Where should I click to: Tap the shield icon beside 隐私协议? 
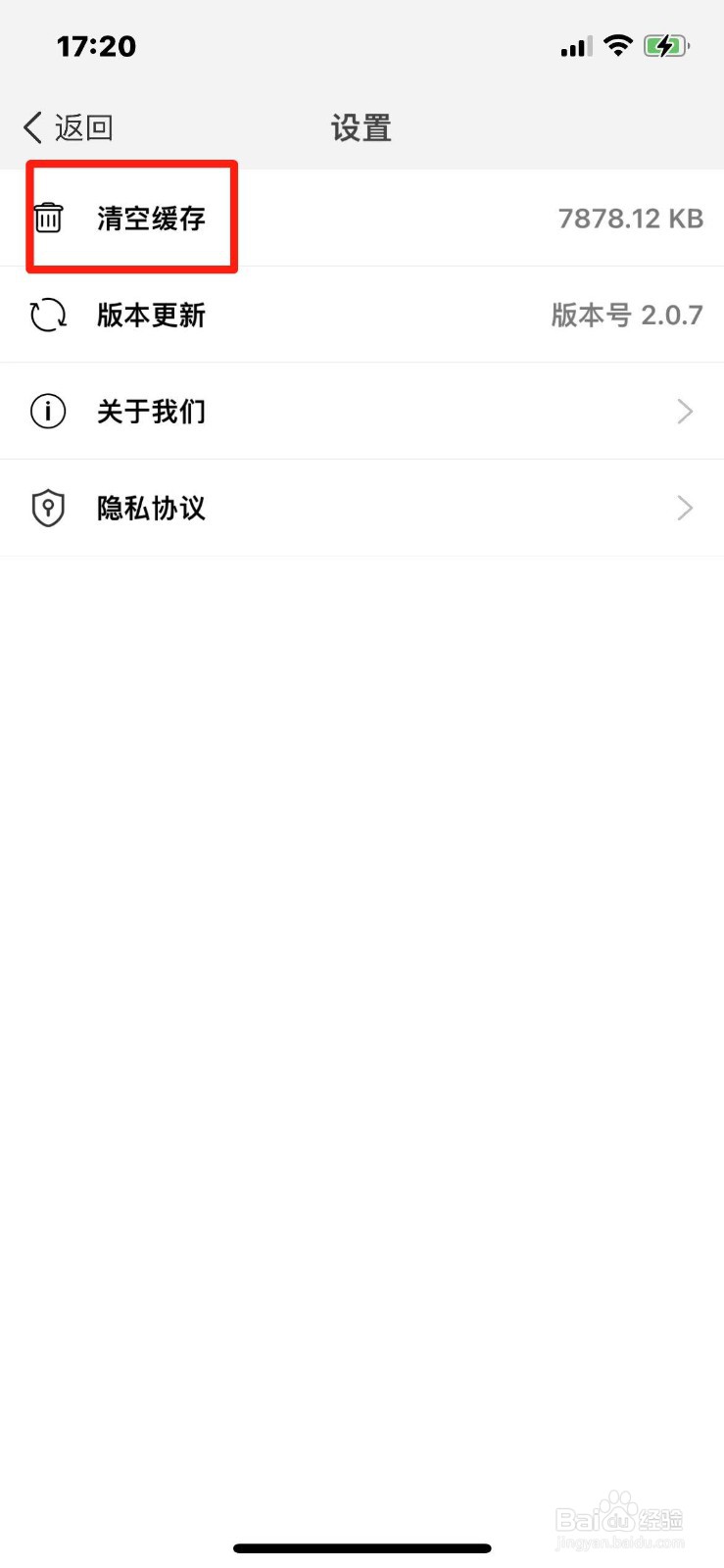click(x=48, y=508)
